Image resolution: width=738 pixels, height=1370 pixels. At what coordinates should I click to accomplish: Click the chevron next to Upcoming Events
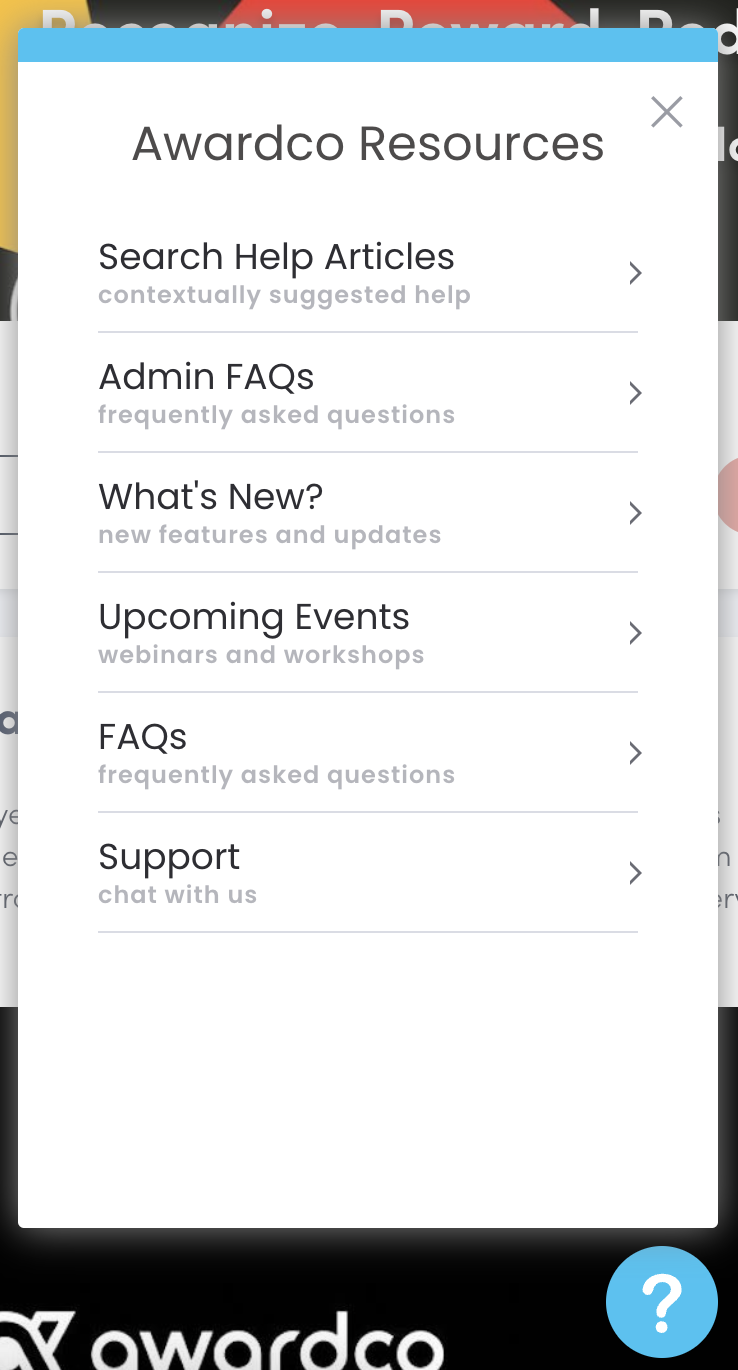pos(634,633)
